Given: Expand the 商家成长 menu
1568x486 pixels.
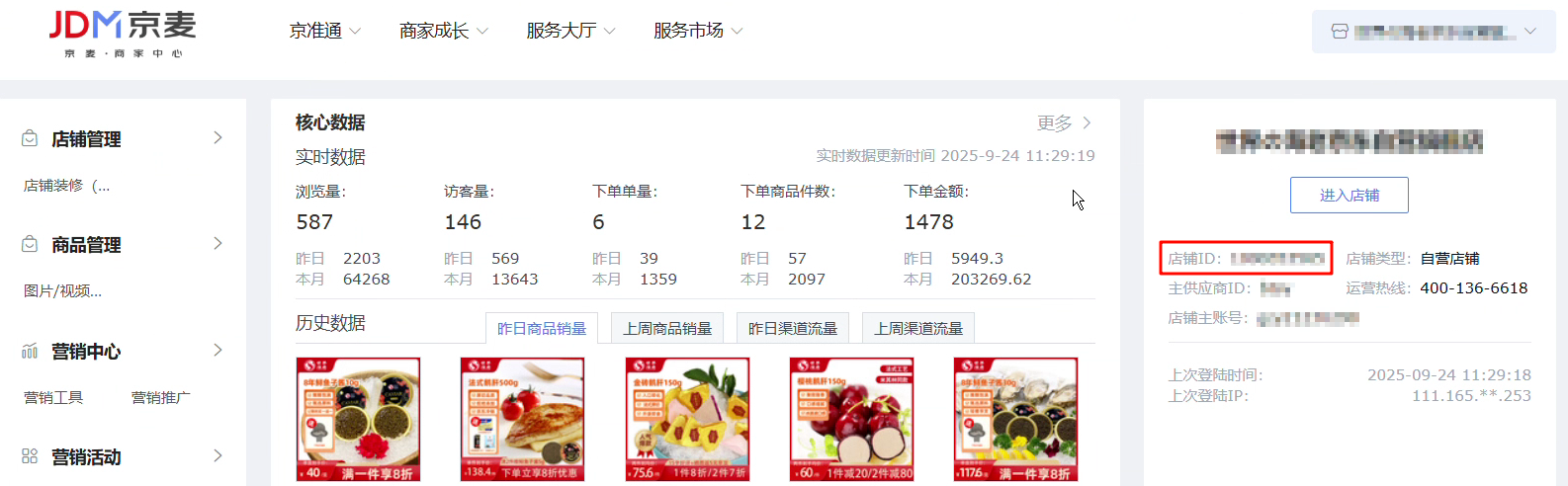Looking at the screenshot, I should click(444, 31).
